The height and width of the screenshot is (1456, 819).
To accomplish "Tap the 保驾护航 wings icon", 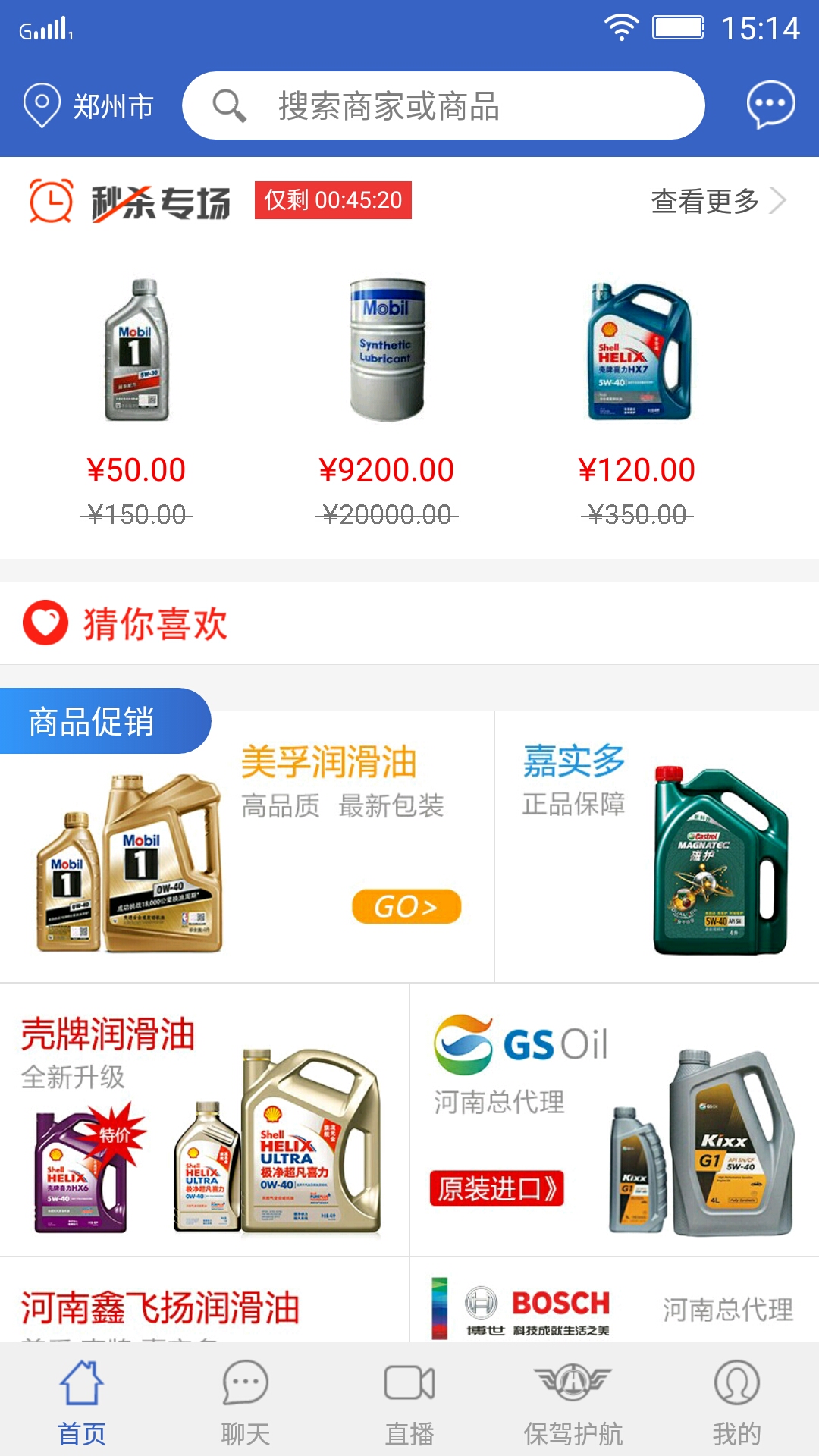I will click(x=573, y=1383).
